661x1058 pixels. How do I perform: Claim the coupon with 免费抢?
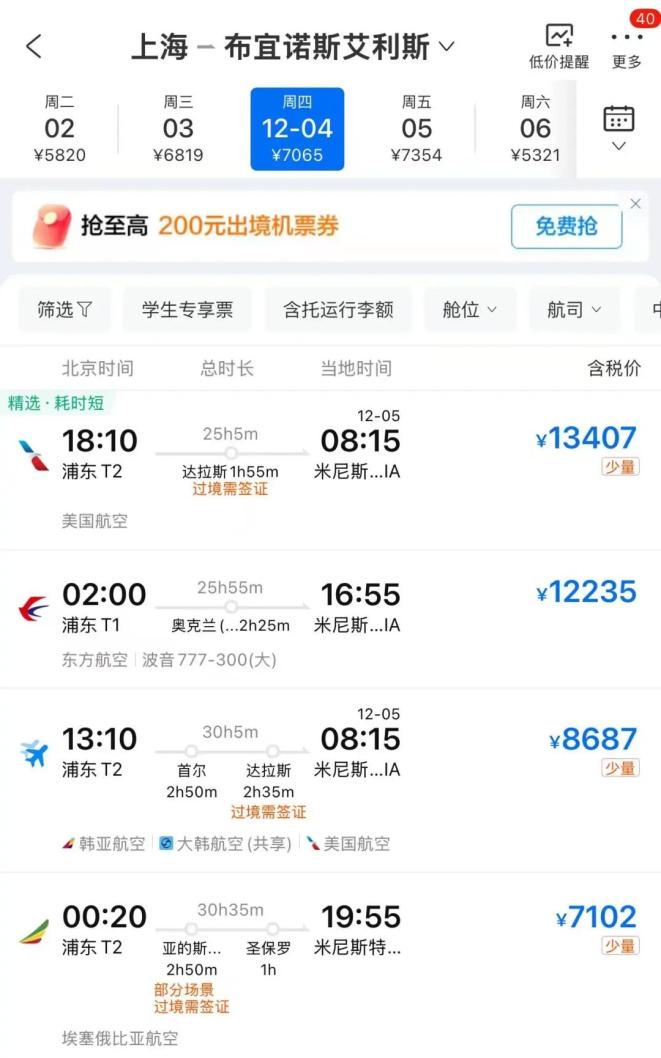click(x=566, y=226)
